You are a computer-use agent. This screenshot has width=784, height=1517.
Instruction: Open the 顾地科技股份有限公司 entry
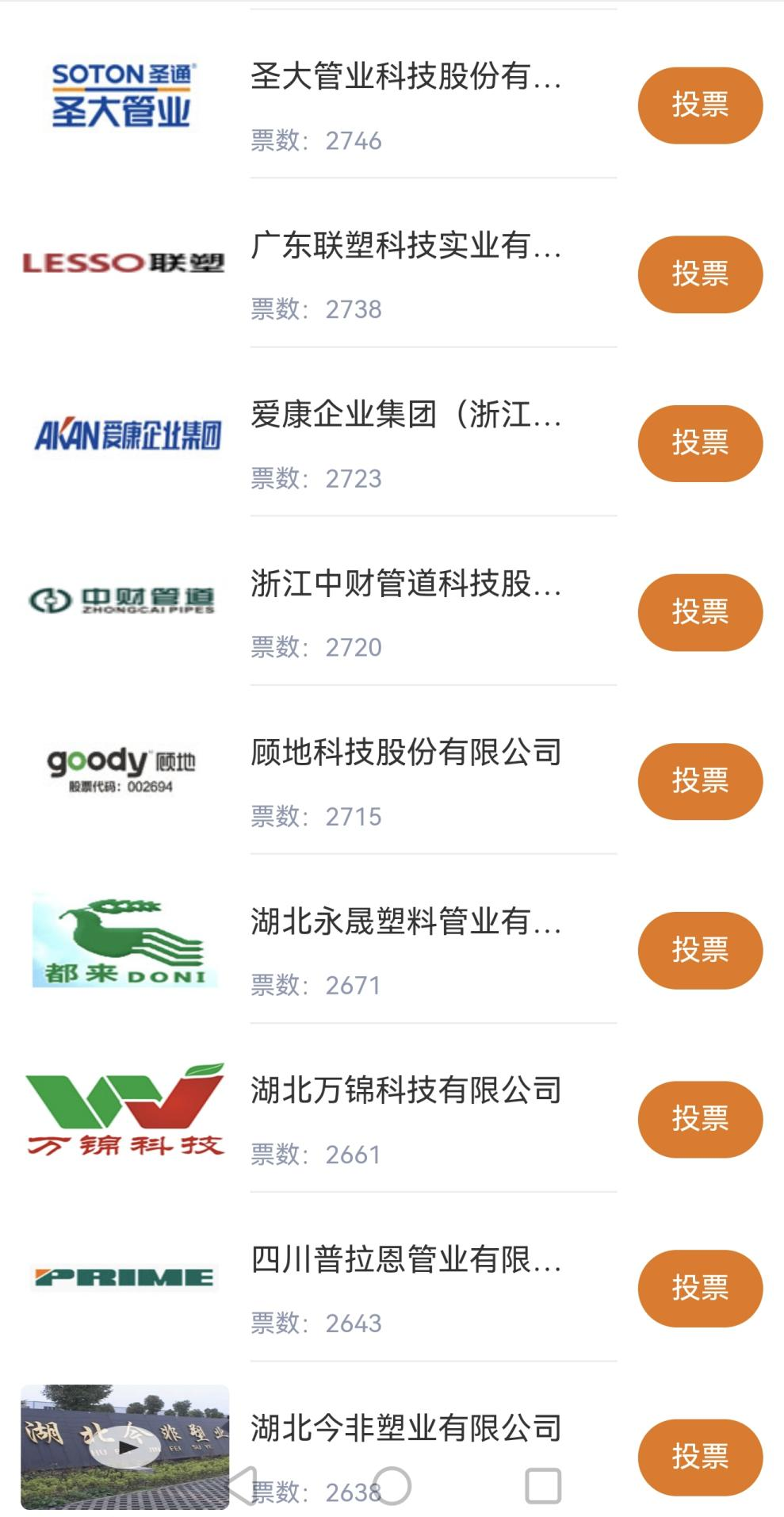coord(405,753)
